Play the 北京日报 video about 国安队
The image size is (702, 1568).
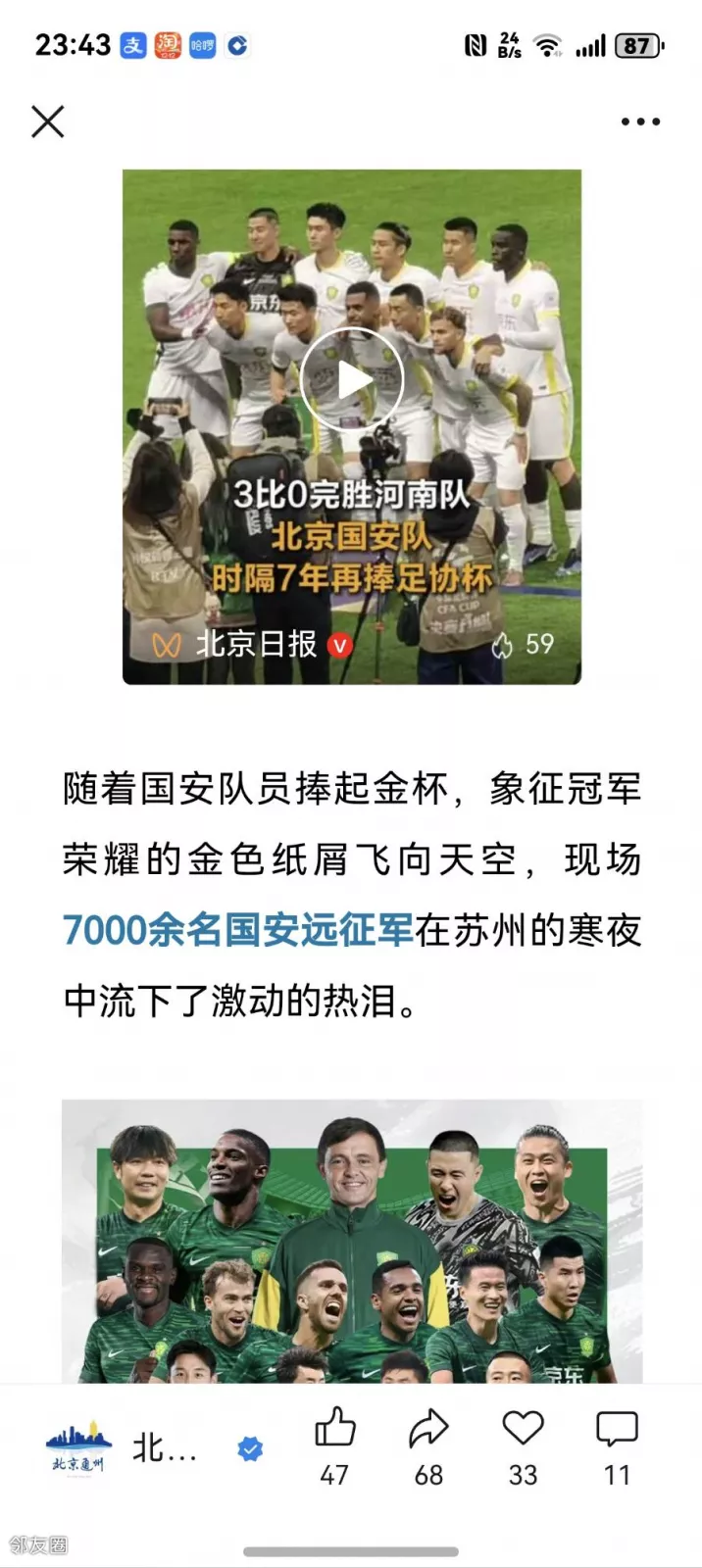pyautogui.click(x=351, y=379)
